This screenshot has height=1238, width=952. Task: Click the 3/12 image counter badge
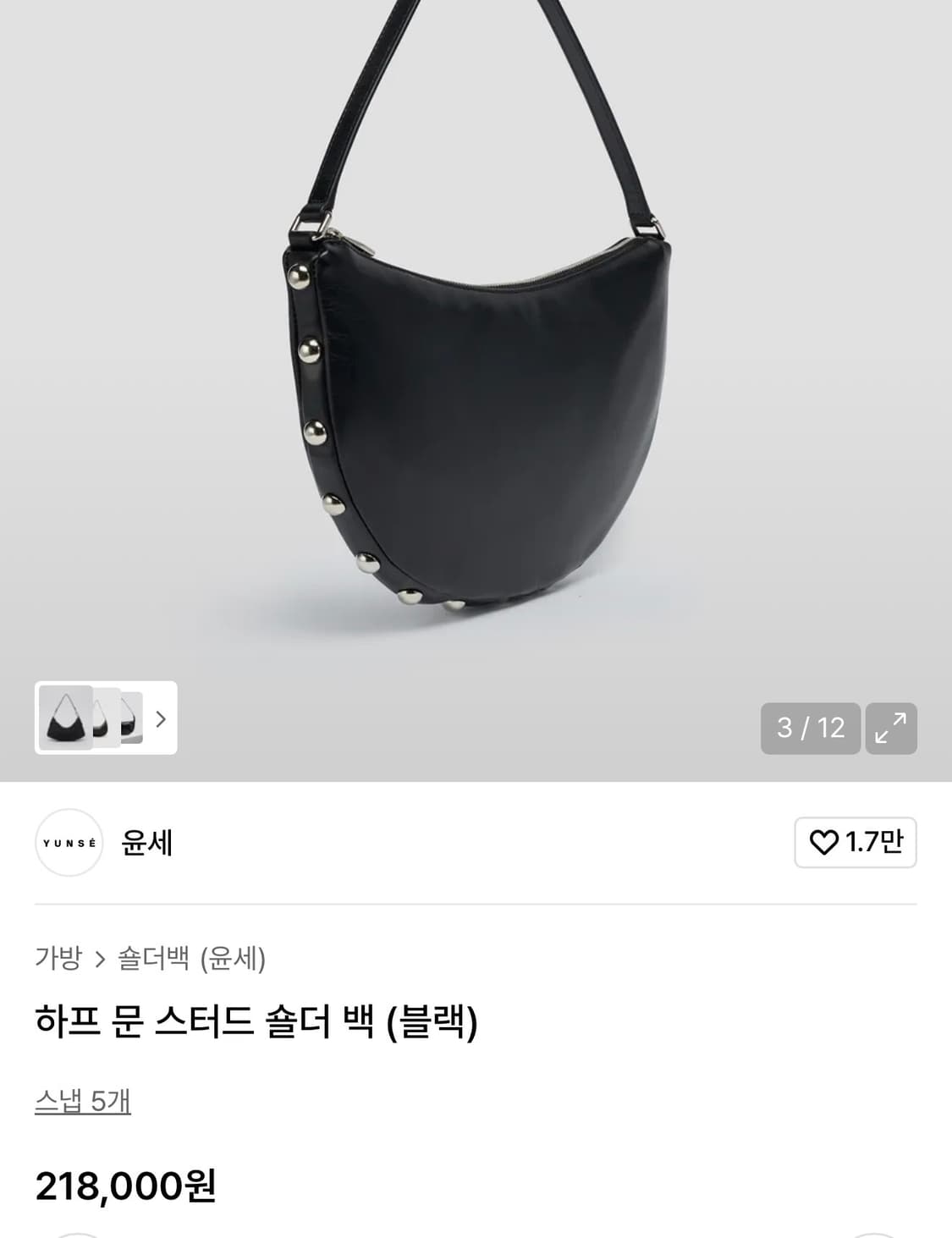point(812,727)
